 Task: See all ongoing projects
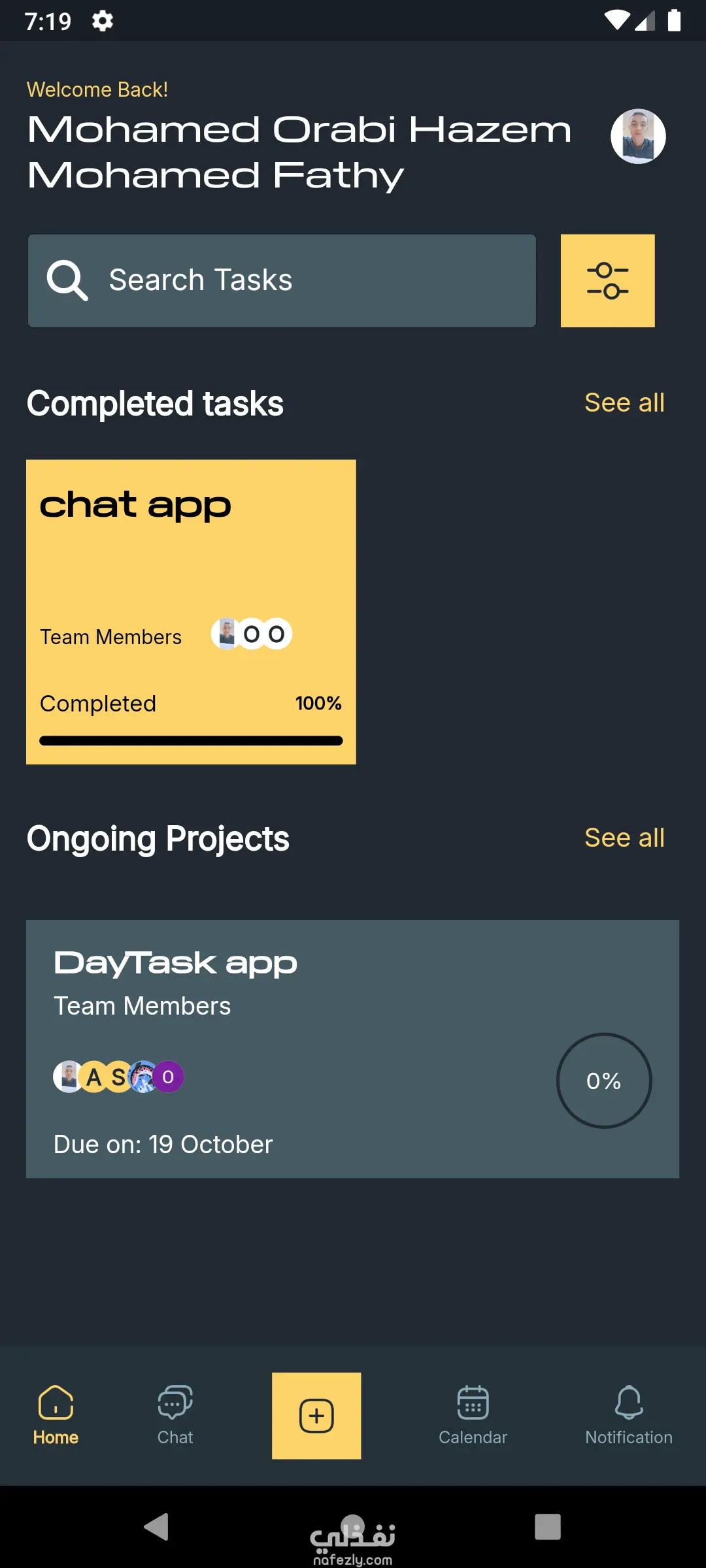tap(624, 838)
